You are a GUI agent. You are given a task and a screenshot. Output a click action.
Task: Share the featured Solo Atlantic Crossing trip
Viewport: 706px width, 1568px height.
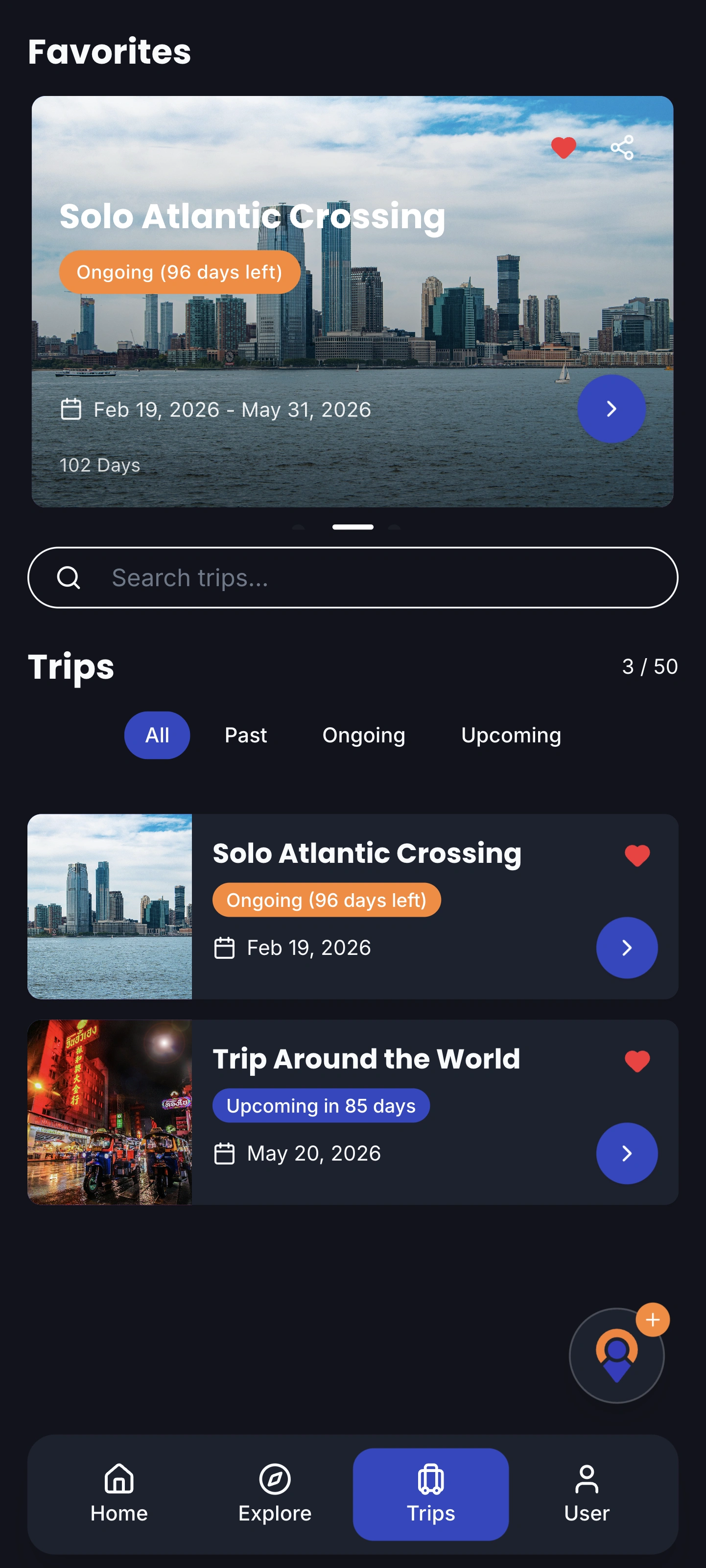pyautogui.click(x=621, y=148)
